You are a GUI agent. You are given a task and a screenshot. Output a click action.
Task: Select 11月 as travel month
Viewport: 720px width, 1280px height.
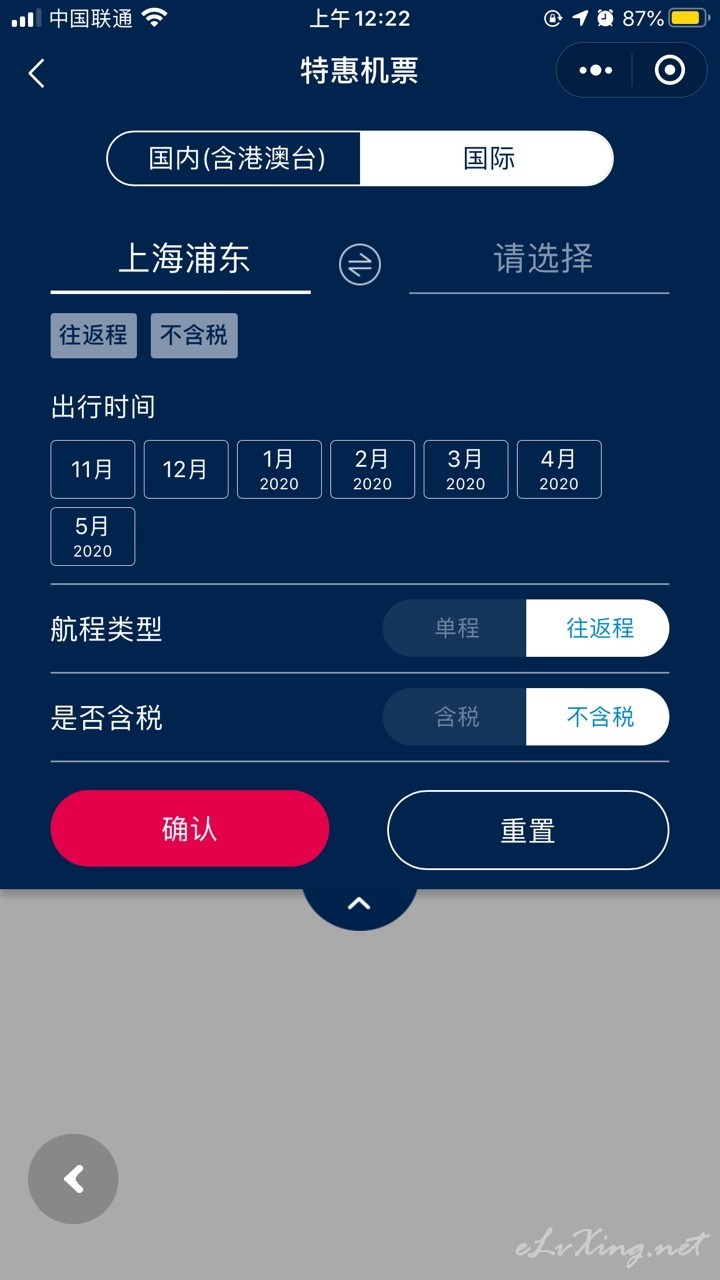(x=93, y=469)
